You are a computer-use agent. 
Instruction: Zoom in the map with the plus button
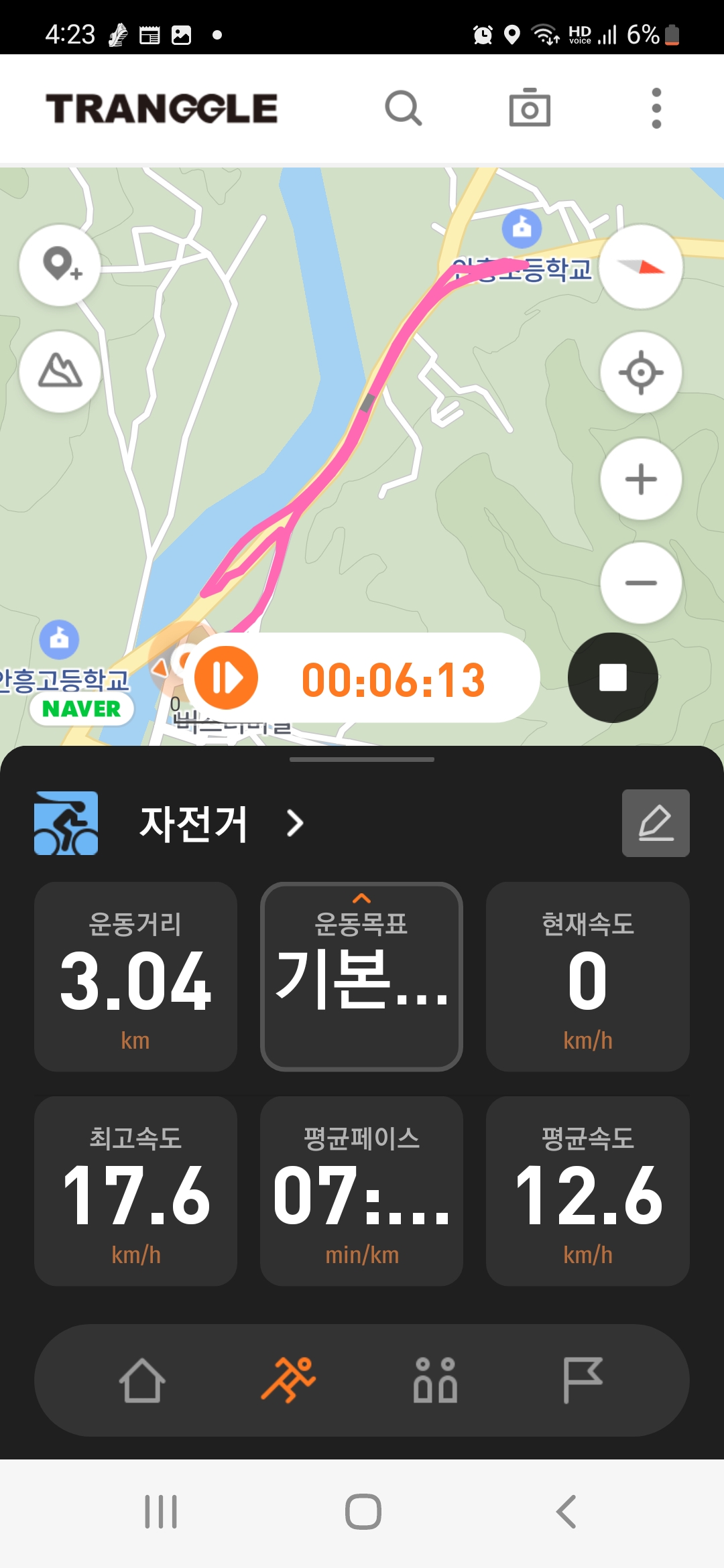click(641, 479)
